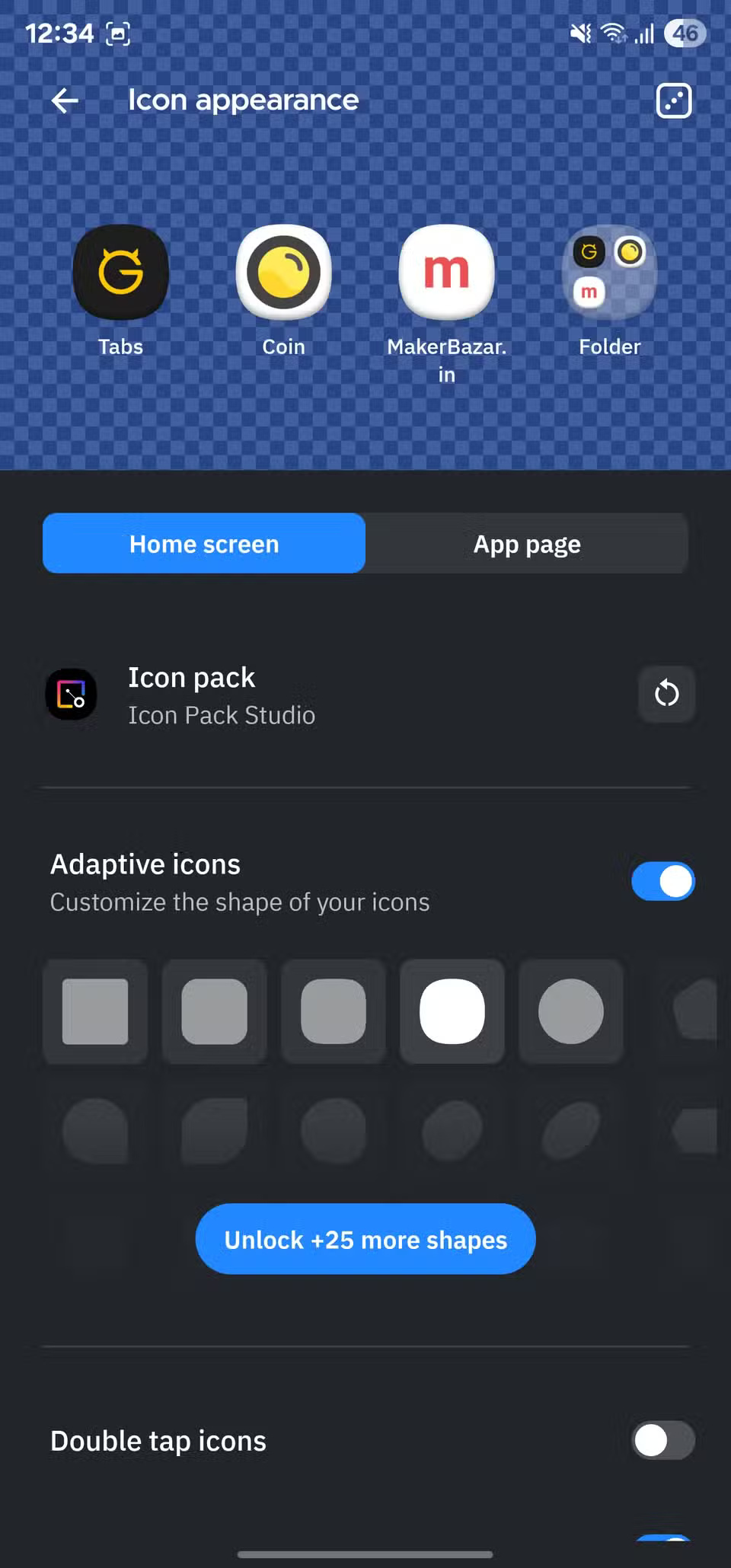Enable Double tap icons
Image resolution: width=731 pixels, height=1568 pixels.
662,1440
